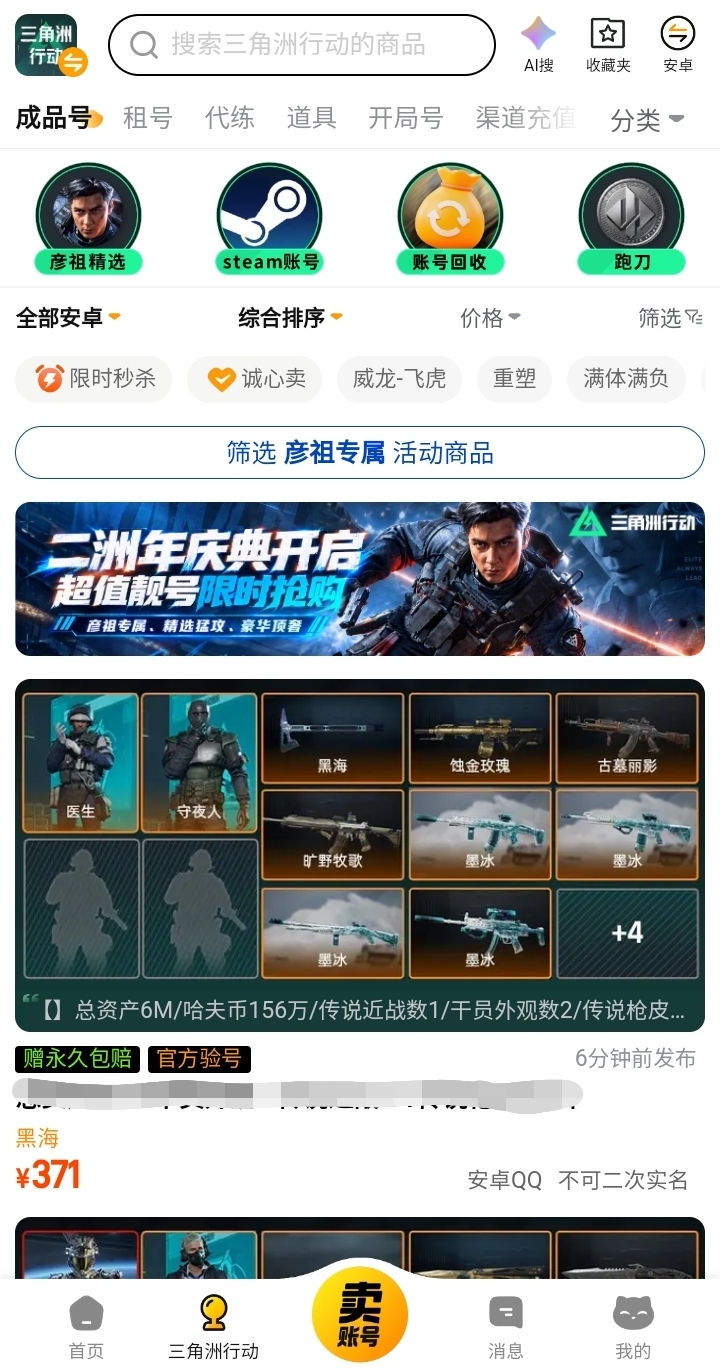Switch to 道具 tab

click(x=312, y=118)
